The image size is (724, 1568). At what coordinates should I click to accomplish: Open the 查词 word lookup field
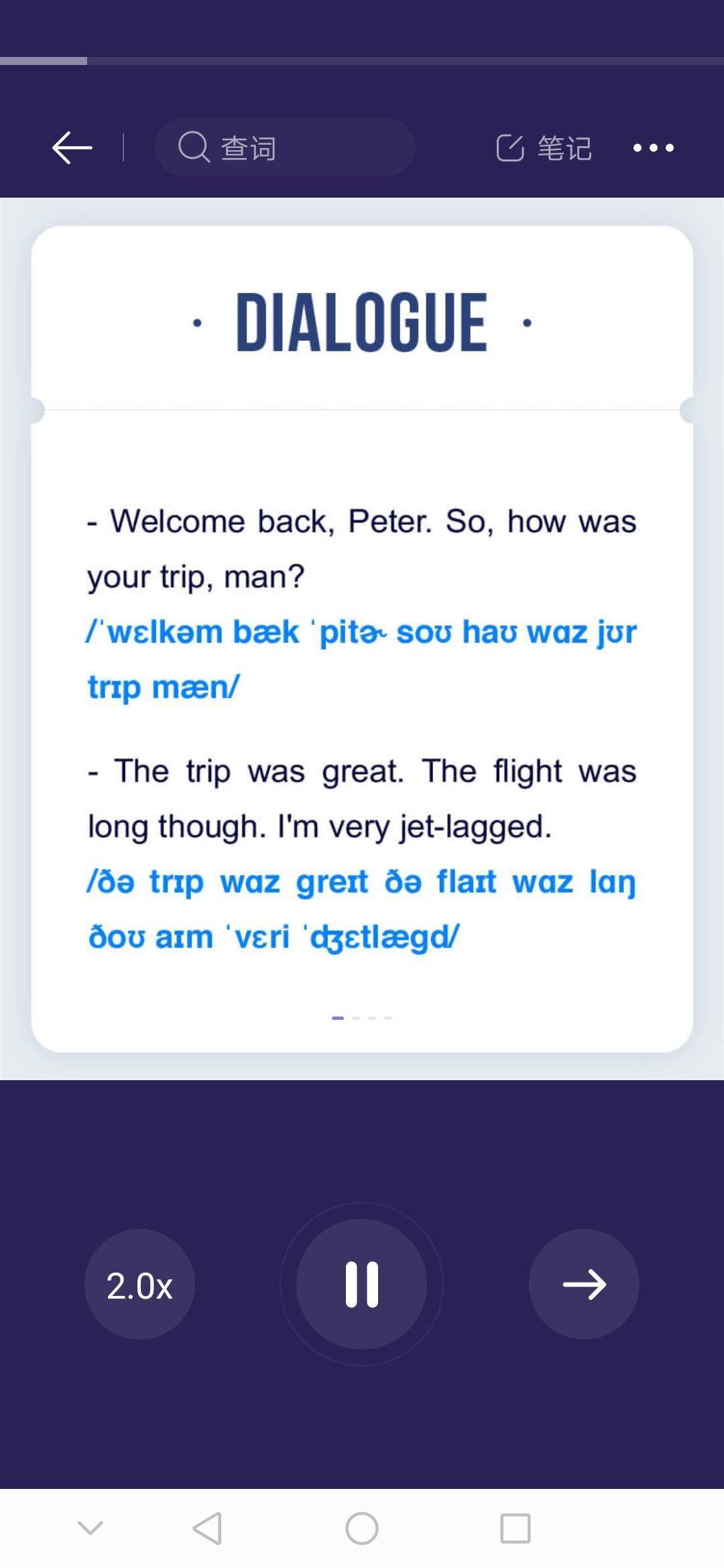tap(284, 147)
